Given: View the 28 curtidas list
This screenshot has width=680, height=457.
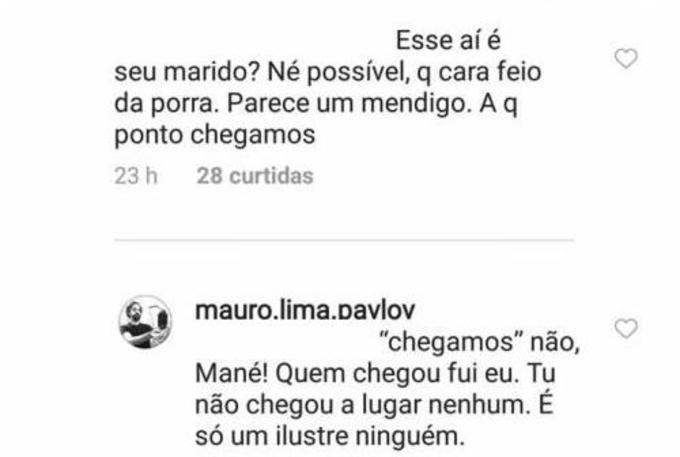Looking at the screenshot, I should 255,176.
